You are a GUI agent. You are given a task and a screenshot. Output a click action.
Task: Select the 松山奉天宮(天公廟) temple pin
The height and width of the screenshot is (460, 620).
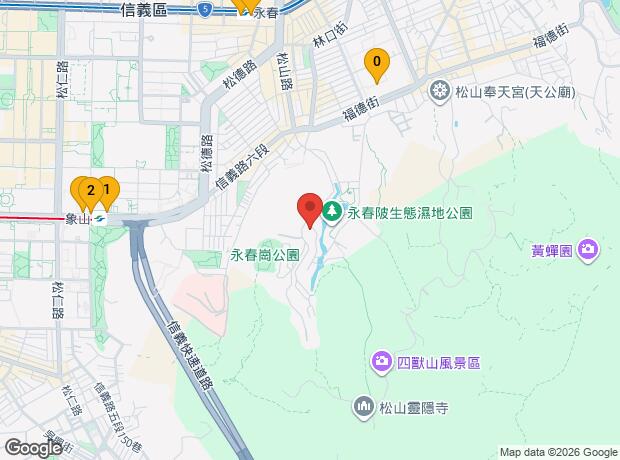(439, 92)
